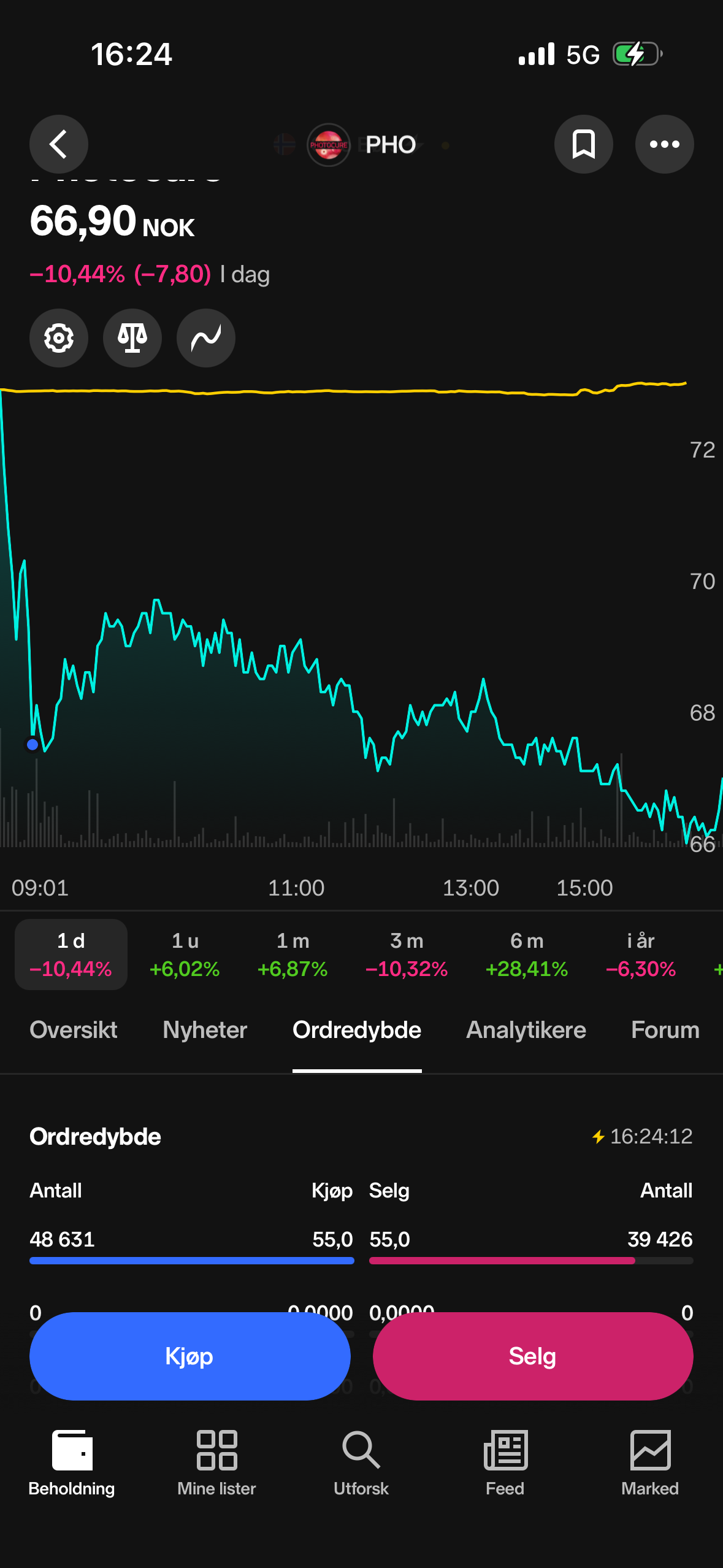This screenshot has width=723, height=1568.
Task: Open chart settings gear
Action: pyautogui.click(x=59, y=338)
